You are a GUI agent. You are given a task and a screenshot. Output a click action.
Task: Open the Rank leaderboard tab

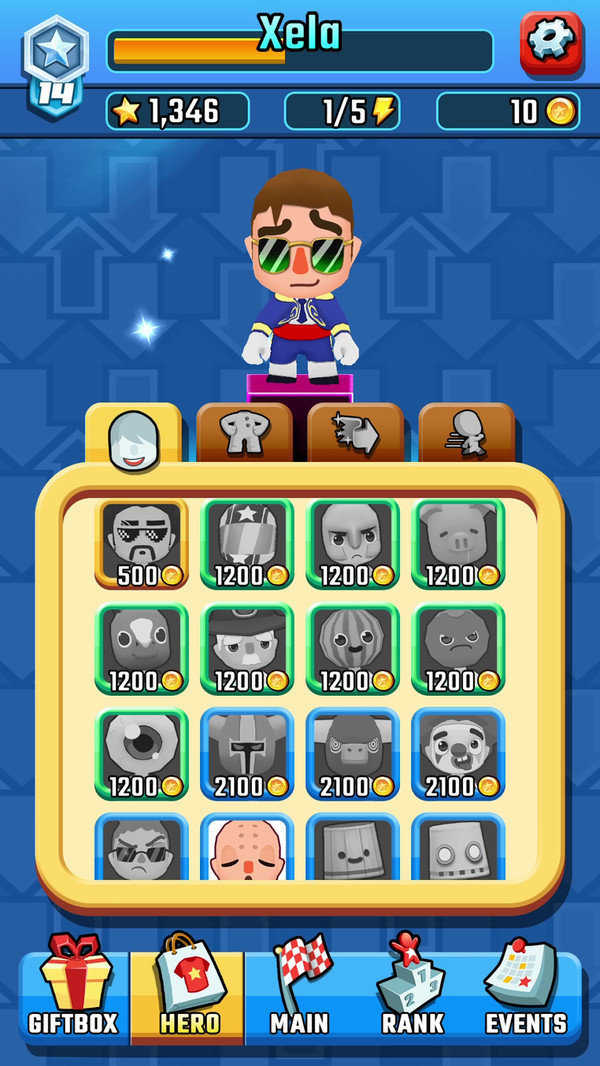(x=412, y=991)
